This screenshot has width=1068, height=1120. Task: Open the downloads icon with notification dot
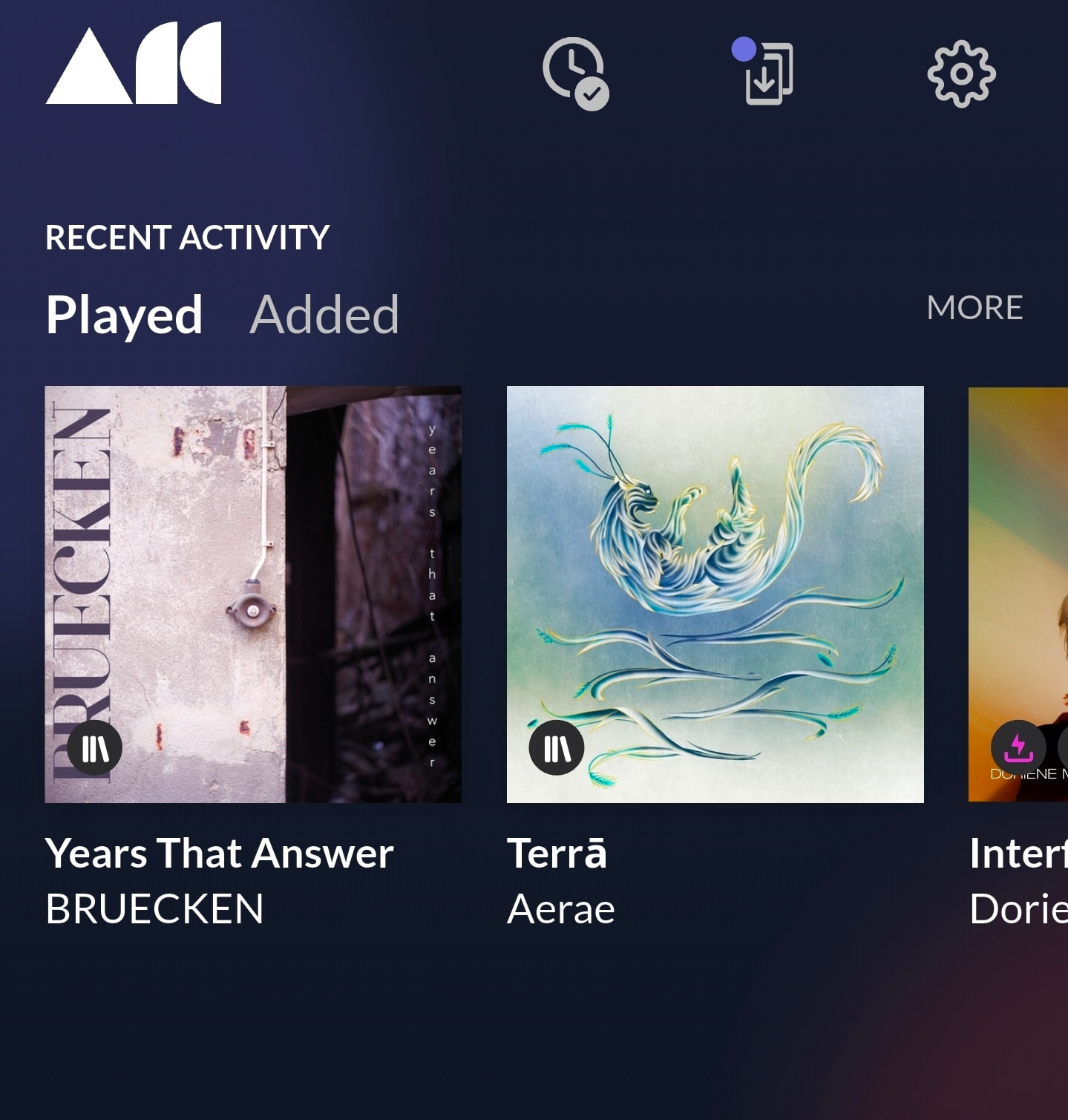766,73
